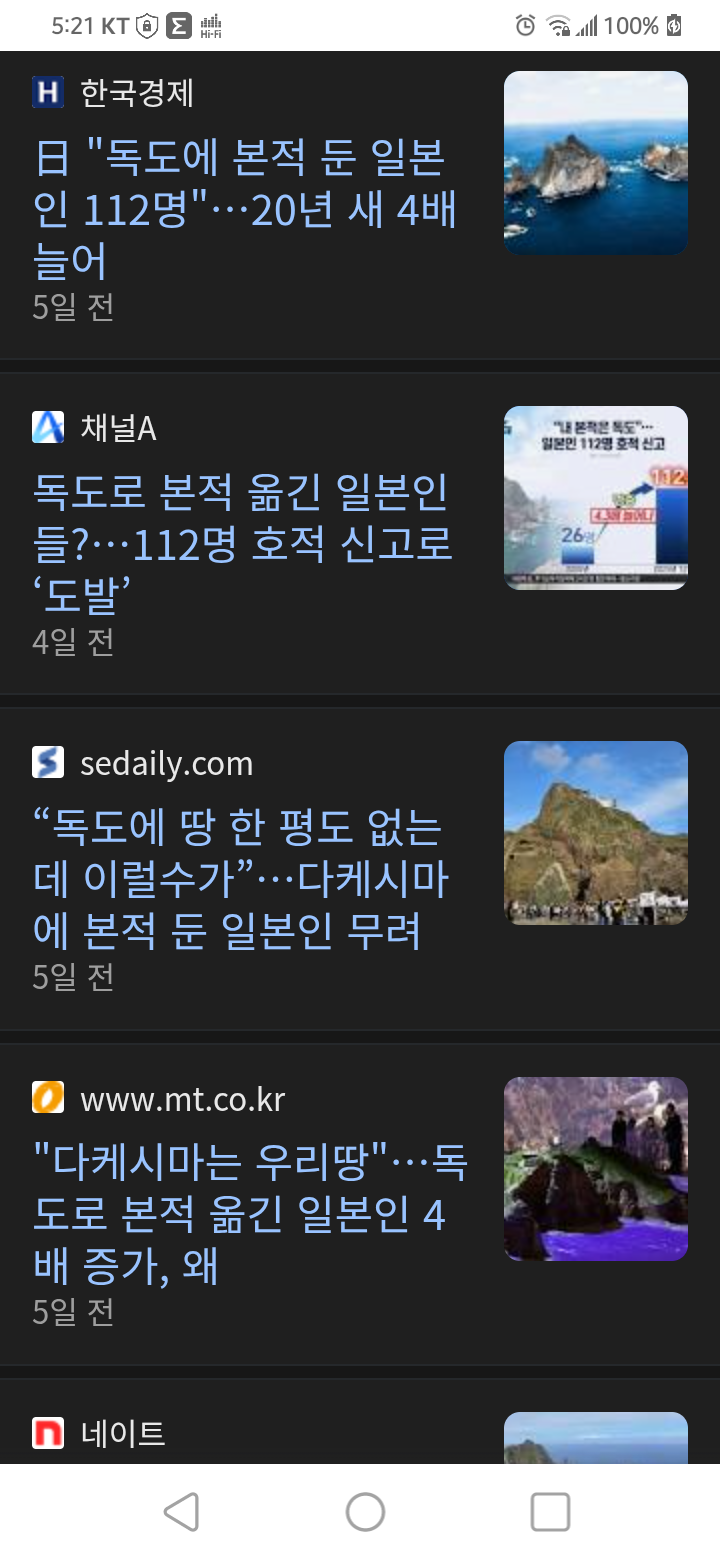Tap the Dokdo ocean thumbnail beside 한국경제 article
Viewport: 720px width, 1560px height.
tap(597, 162)
